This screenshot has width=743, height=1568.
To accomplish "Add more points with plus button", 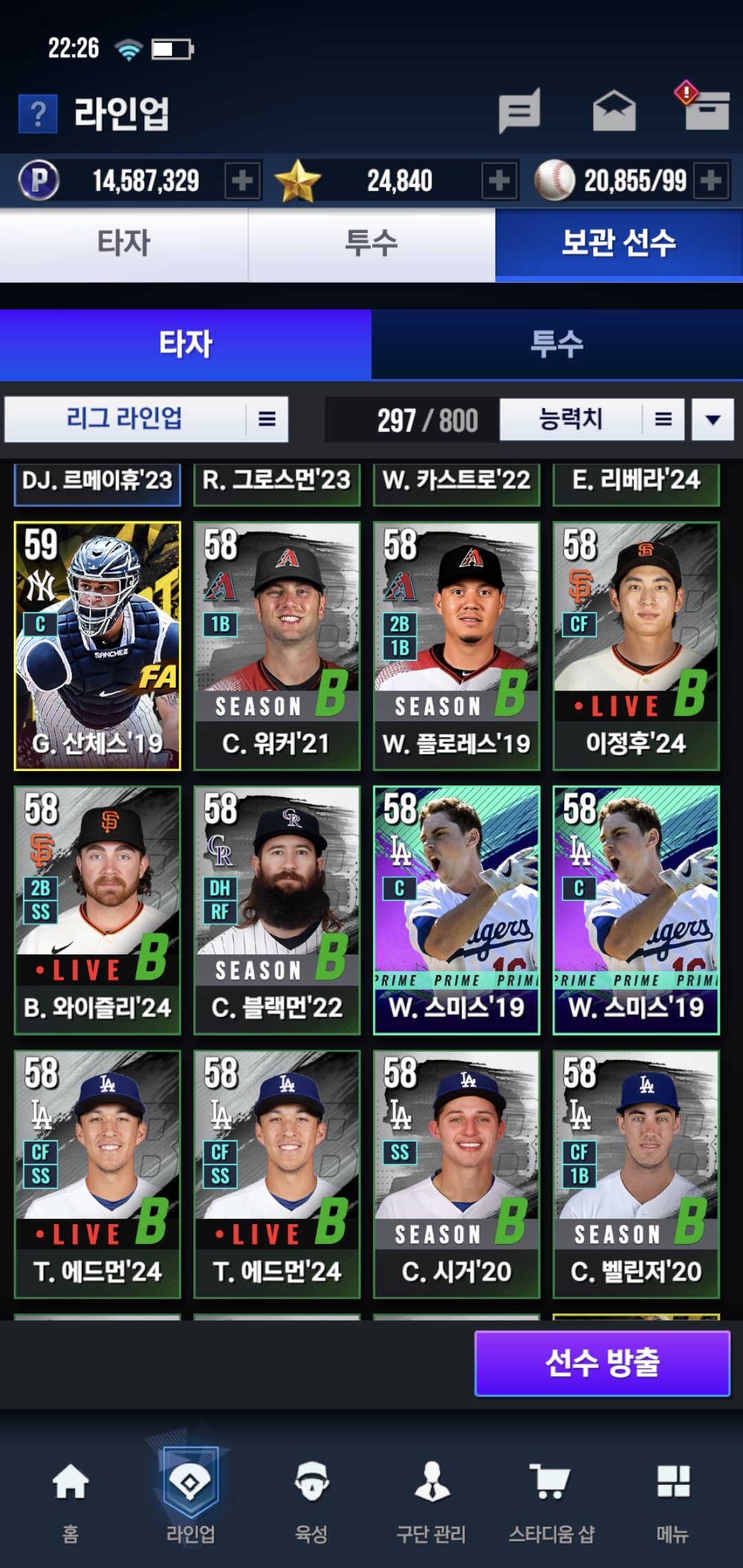I will click(242, 181).
